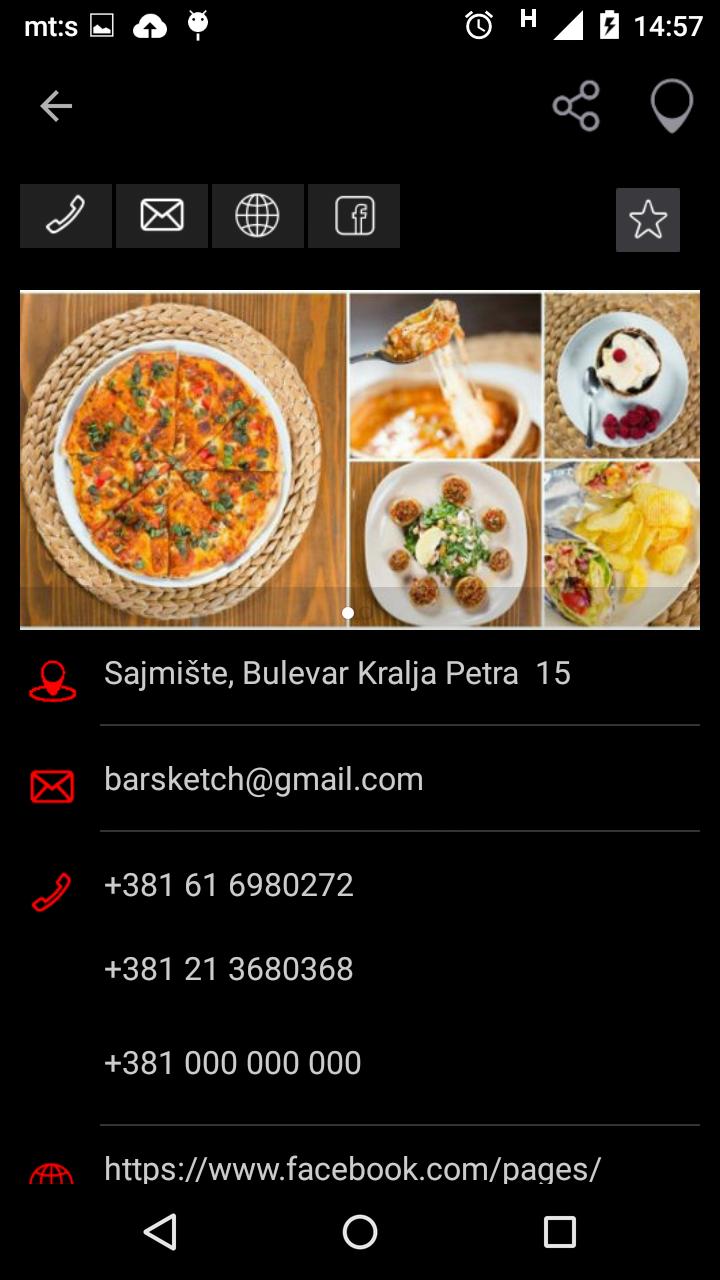
Task: Open the food photo gallery
Action: [x=360, y=459]
